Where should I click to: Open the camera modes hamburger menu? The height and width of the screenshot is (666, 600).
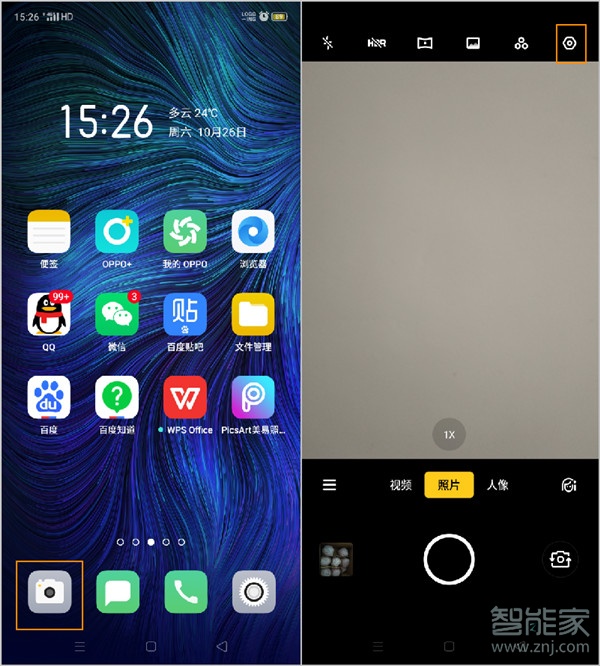pyautogui.click(x=329, y=485)
